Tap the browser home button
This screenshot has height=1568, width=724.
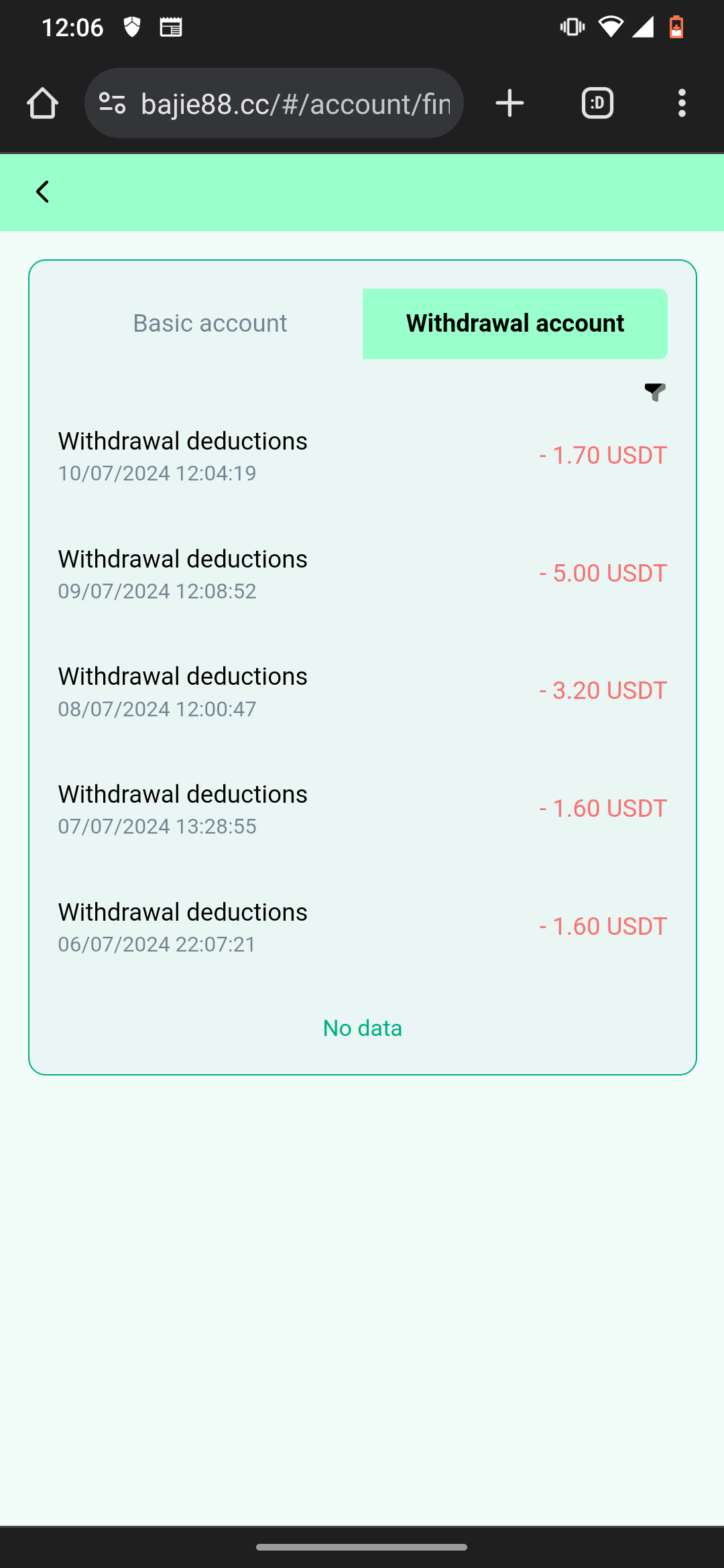point(42,103)
